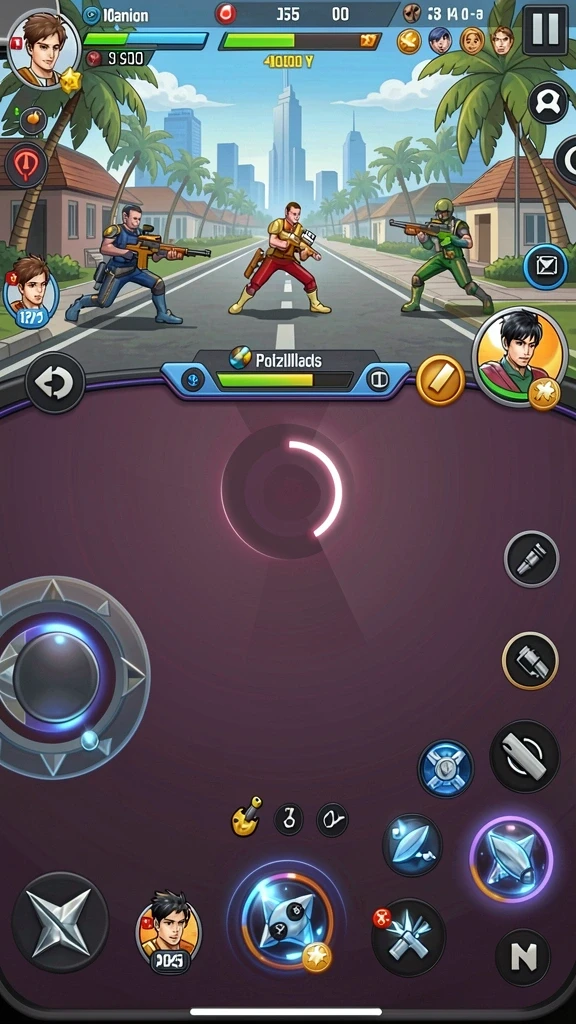
Task: Tap the rotating-arrows swap button
Action: pos(524,756)
